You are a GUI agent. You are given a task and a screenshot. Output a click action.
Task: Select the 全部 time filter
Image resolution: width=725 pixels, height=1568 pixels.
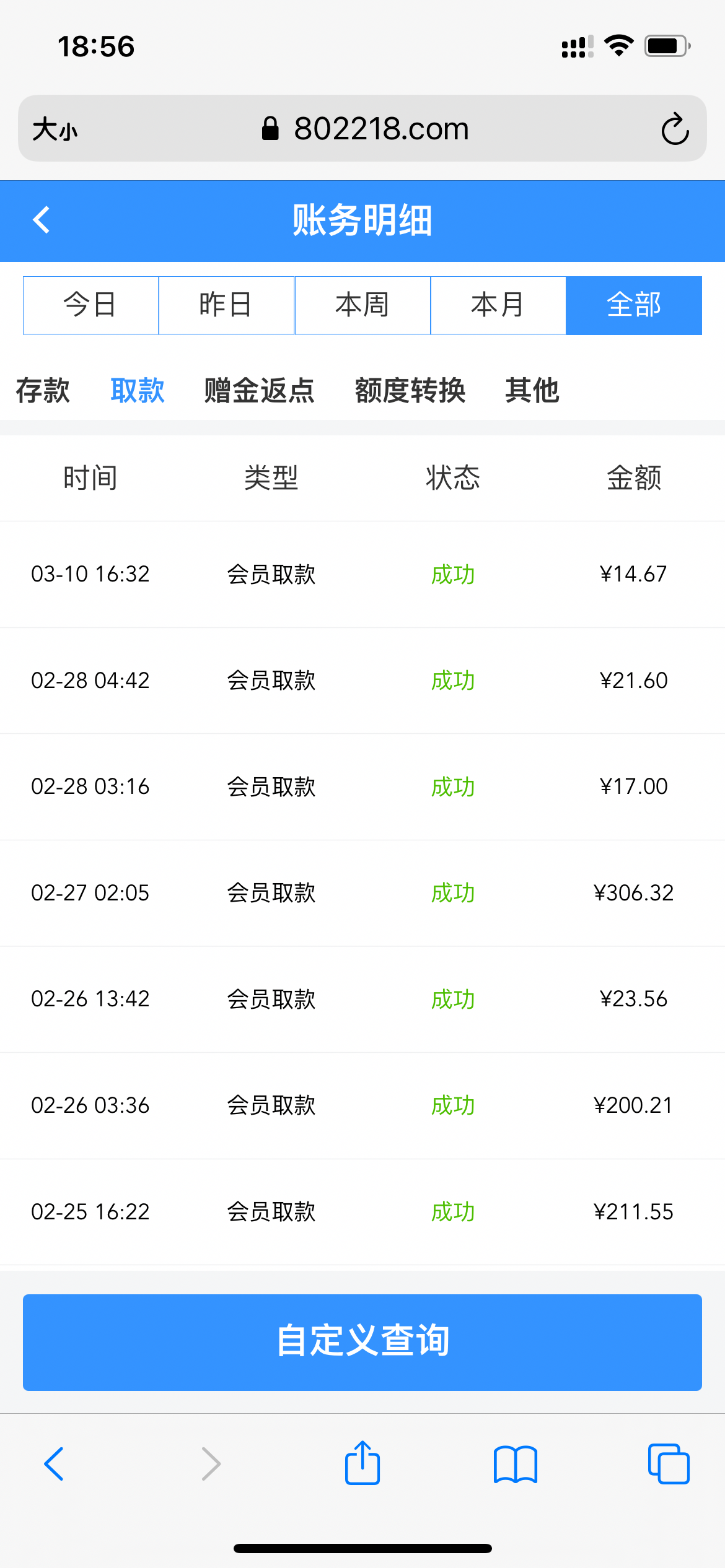pyautogui.click(x=634, y=305)
